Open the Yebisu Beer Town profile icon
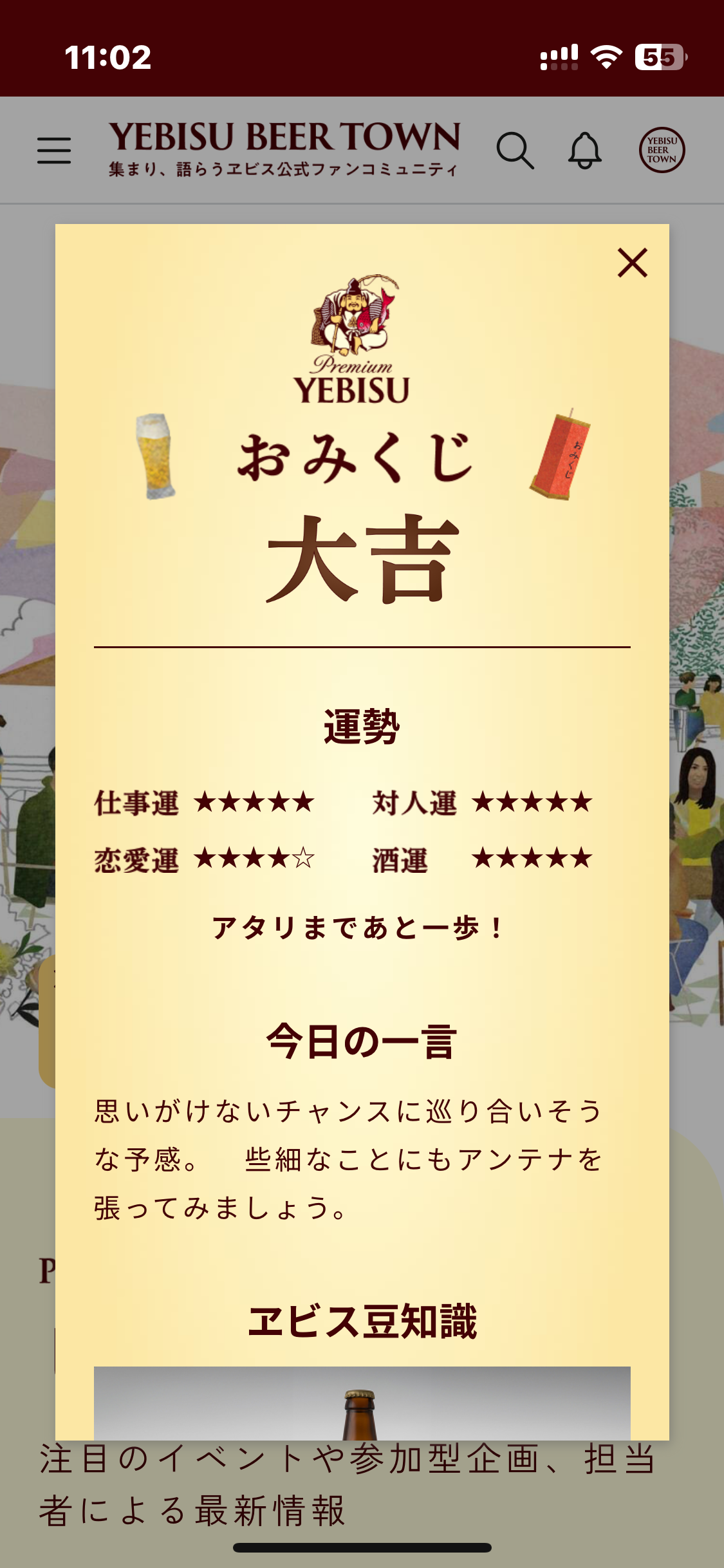This screenshot has height=1568, width=724. click(662, 150)
